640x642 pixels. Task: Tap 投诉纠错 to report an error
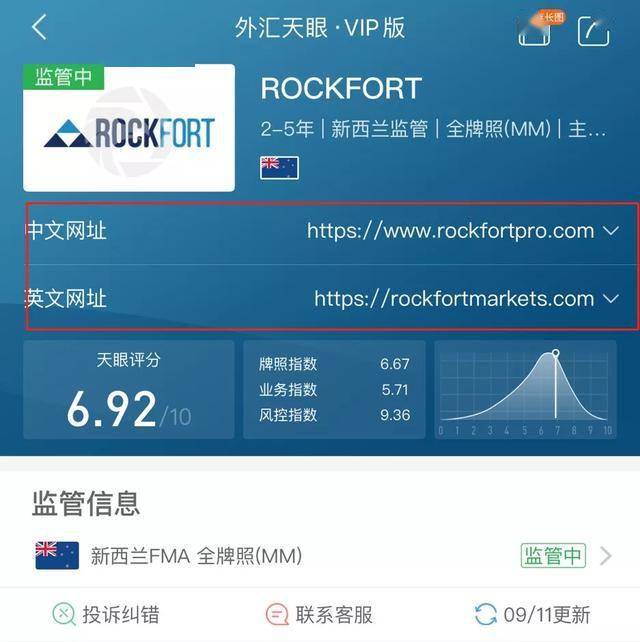(106, 614)
